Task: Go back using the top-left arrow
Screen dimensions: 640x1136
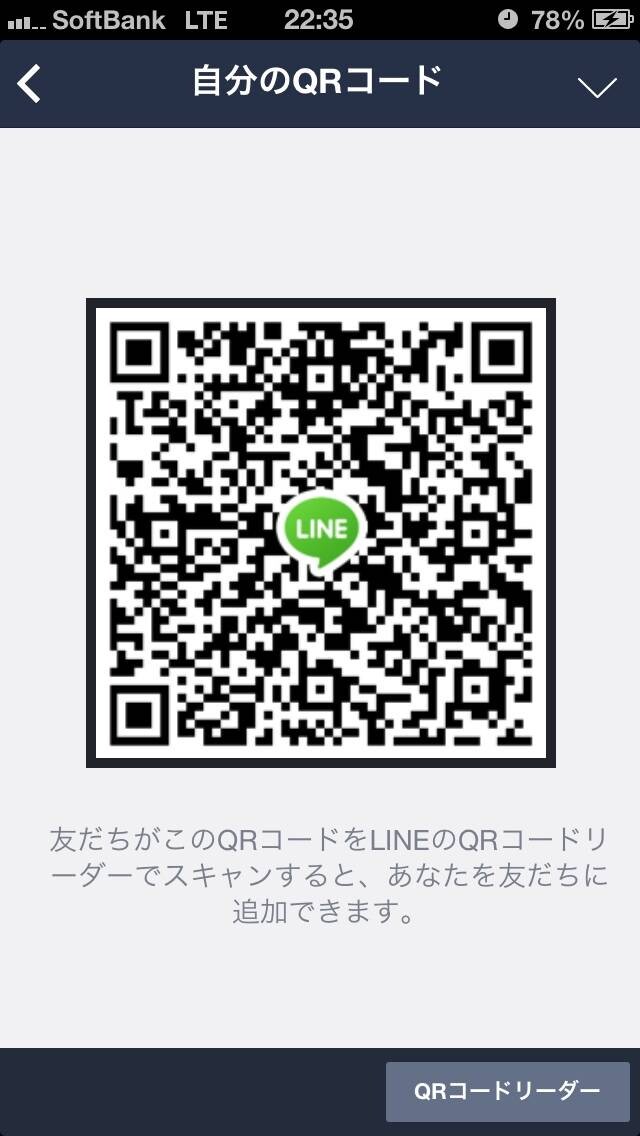Action: pos(29,84)
